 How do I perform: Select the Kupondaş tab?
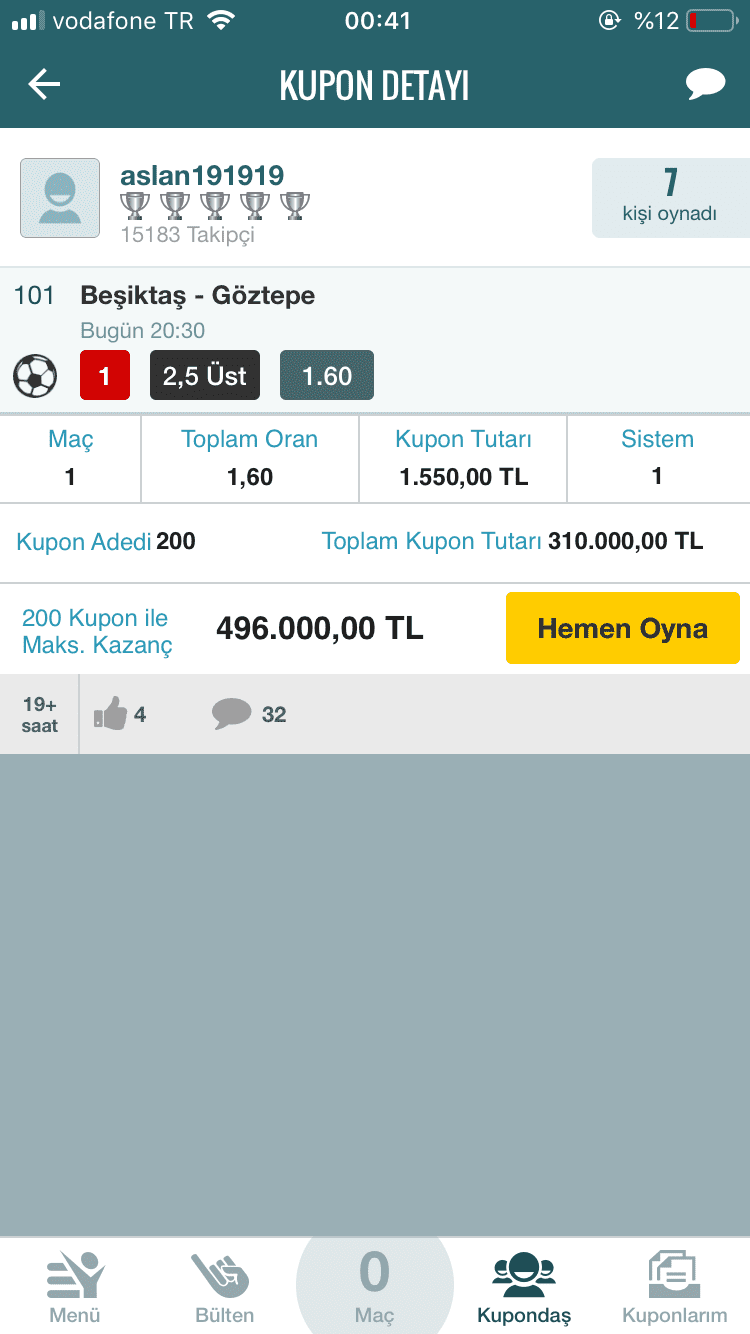pyautogui.click(x=524, y=1287)
